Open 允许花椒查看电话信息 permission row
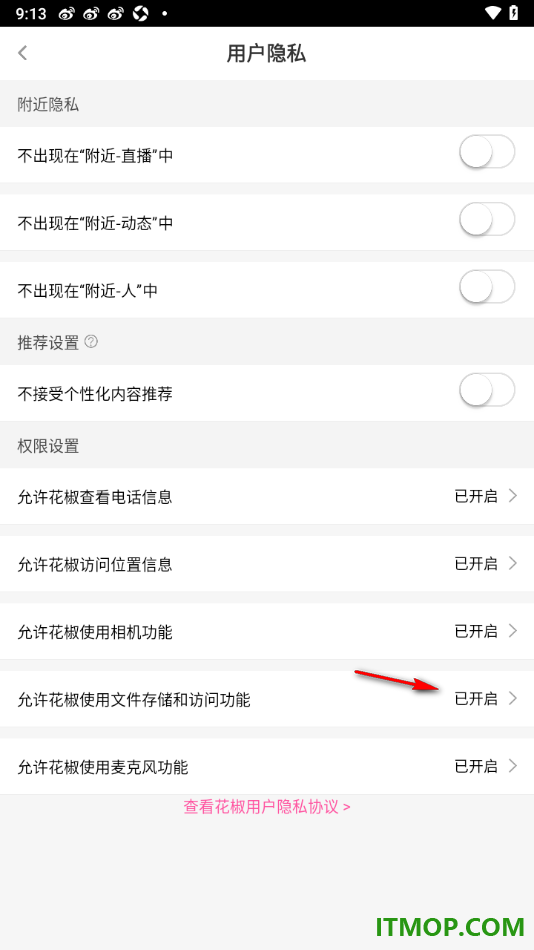Image resolution: width=534 pixels, height=950 pixels. click(267, 497)
